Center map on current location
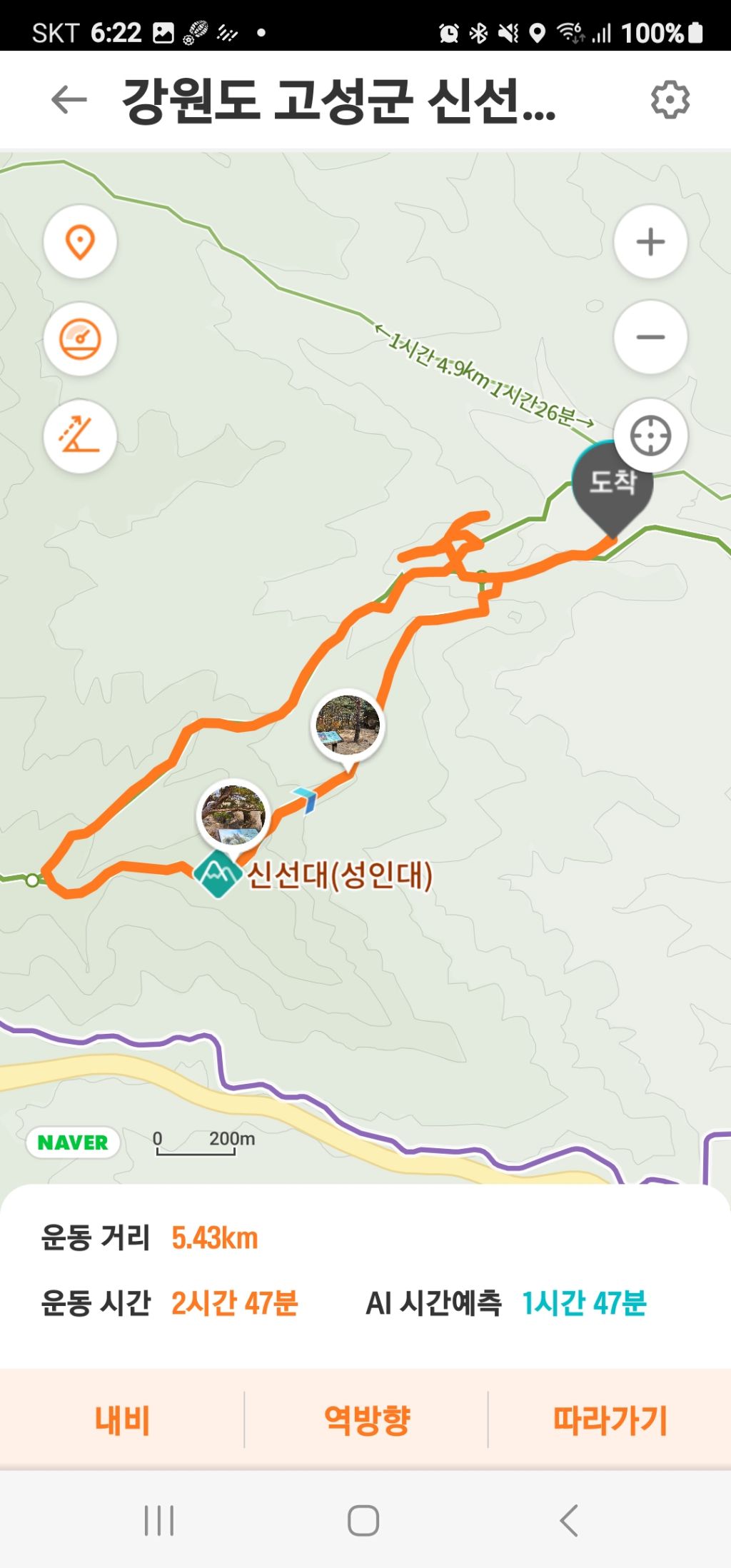 point(650,436)
